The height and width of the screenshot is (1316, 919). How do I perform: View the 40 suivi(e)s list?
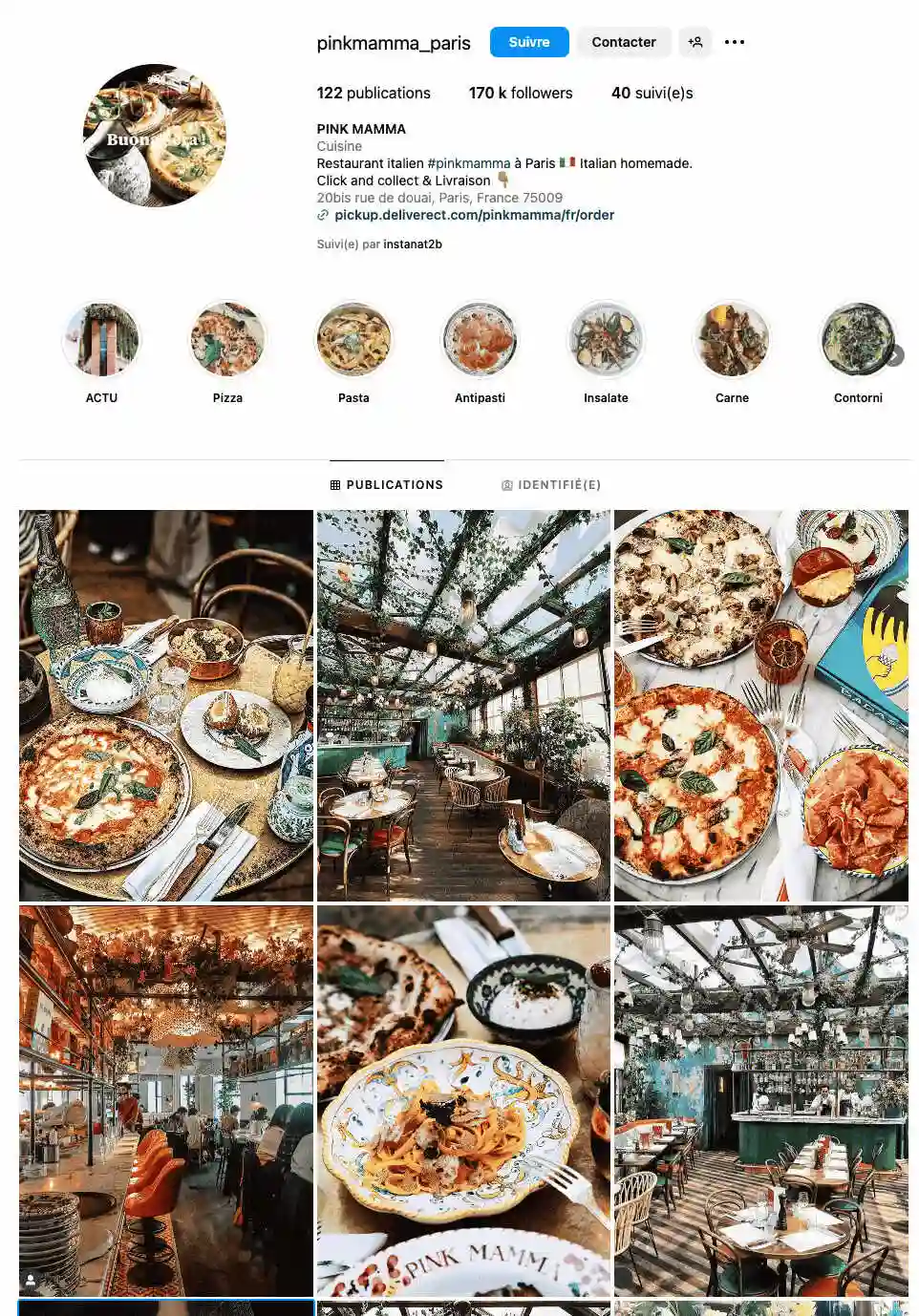coord(652,93)
